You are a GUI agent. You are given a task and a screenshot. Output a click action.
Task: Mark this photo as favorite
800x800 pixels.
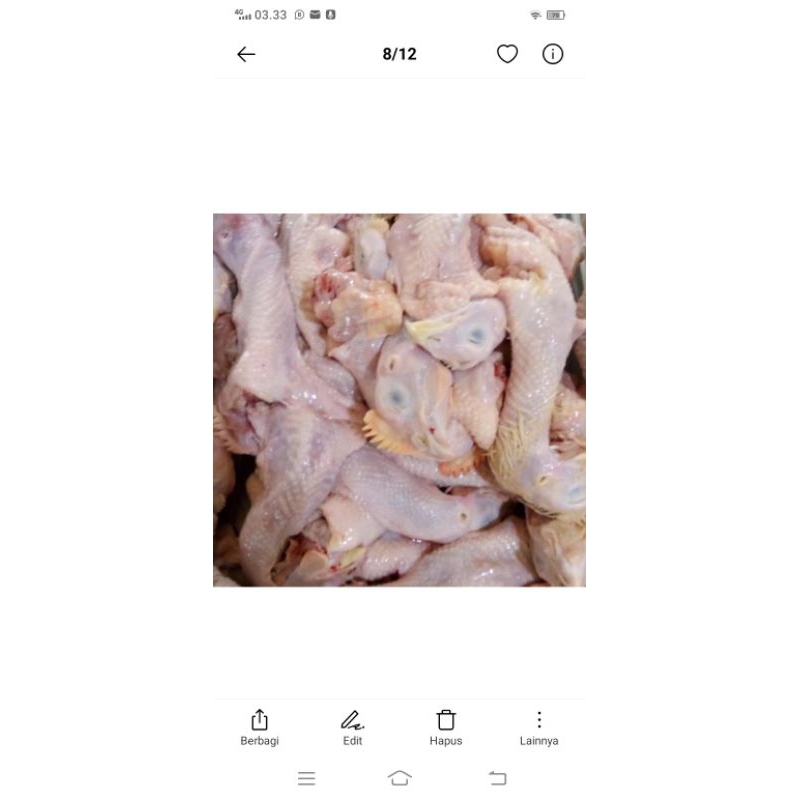(x=508, y=54)
